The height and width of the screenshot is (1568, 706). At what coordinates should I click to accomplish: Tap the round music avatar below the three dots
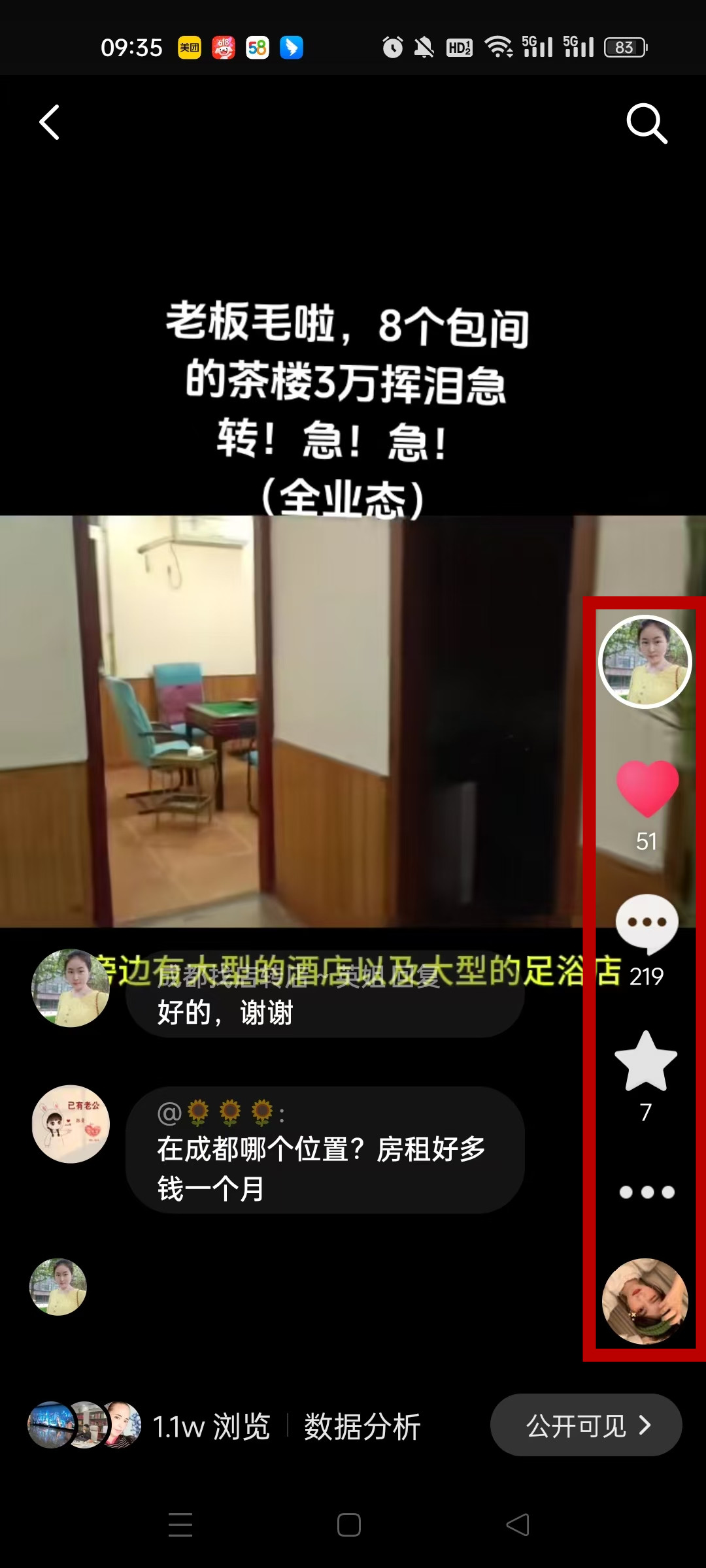[x=645, y=1301]
